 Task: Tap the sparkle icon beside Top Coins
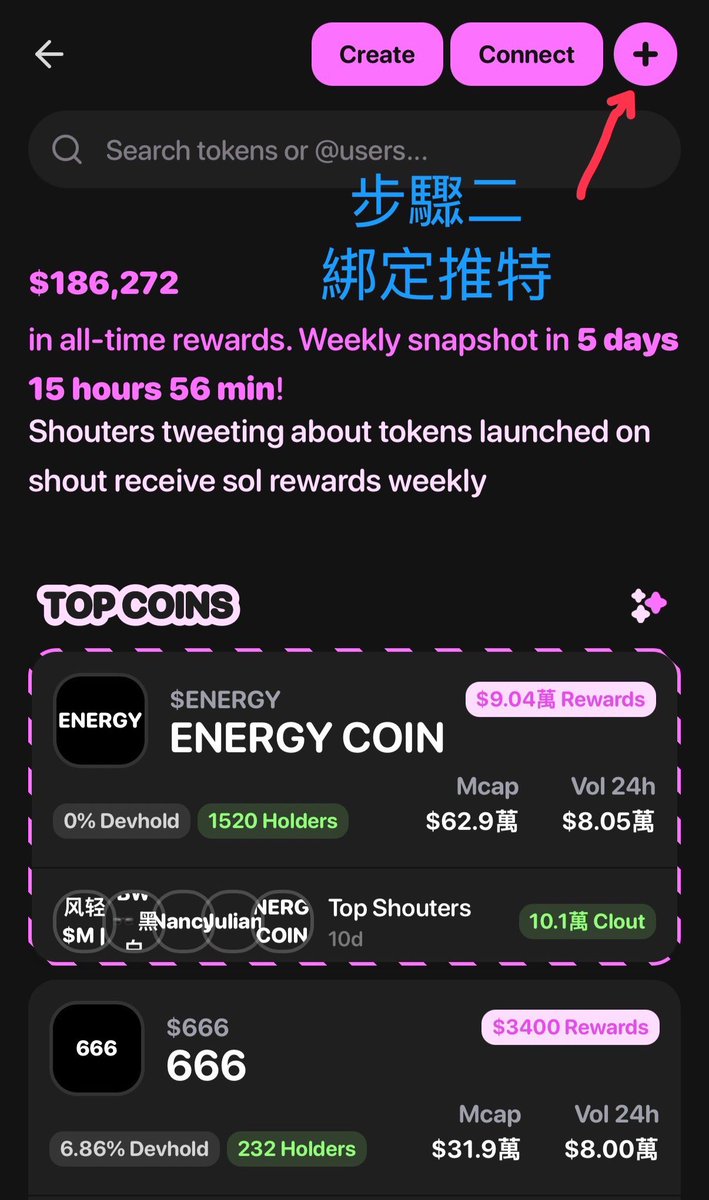point(648,605)
